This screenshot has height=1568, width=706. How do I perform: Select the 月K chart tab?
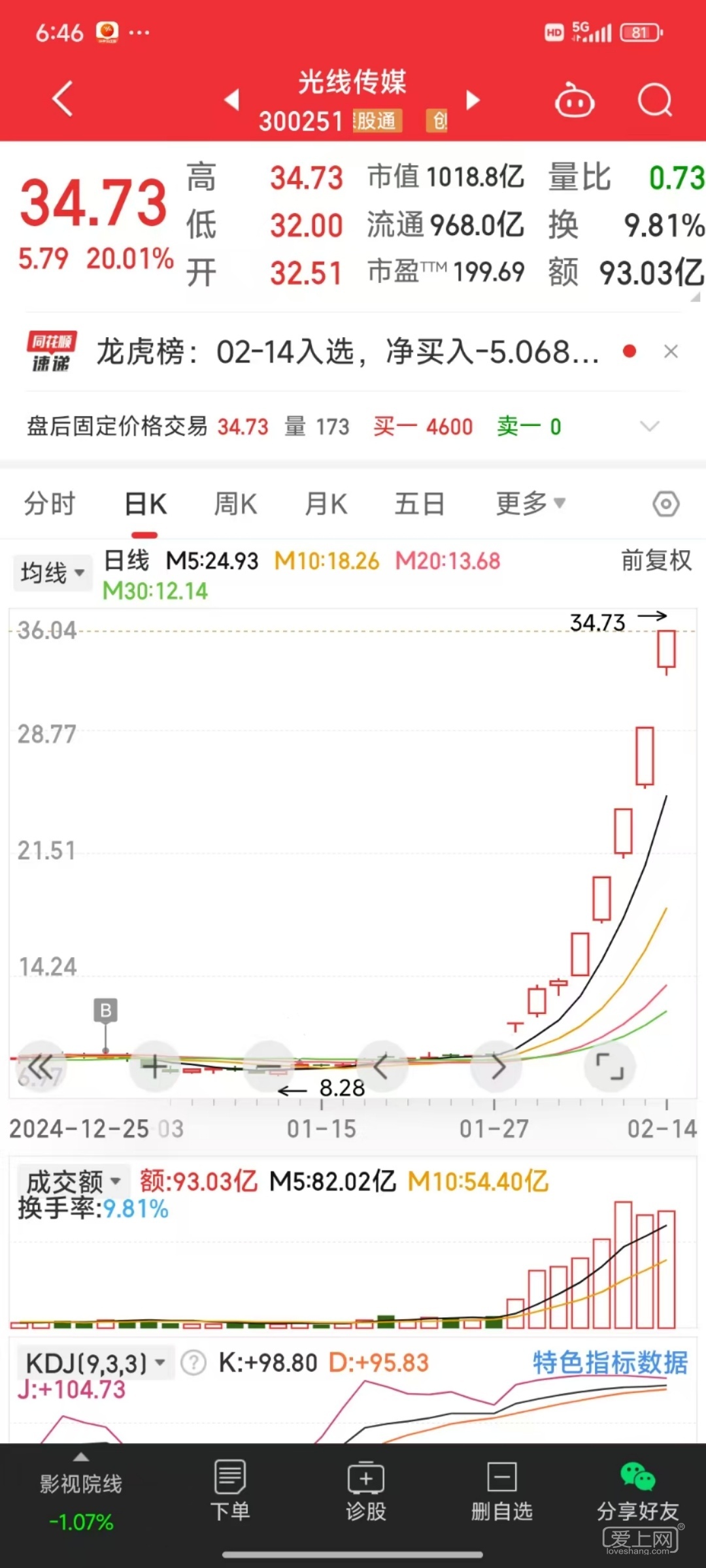[x=326, y=504]
